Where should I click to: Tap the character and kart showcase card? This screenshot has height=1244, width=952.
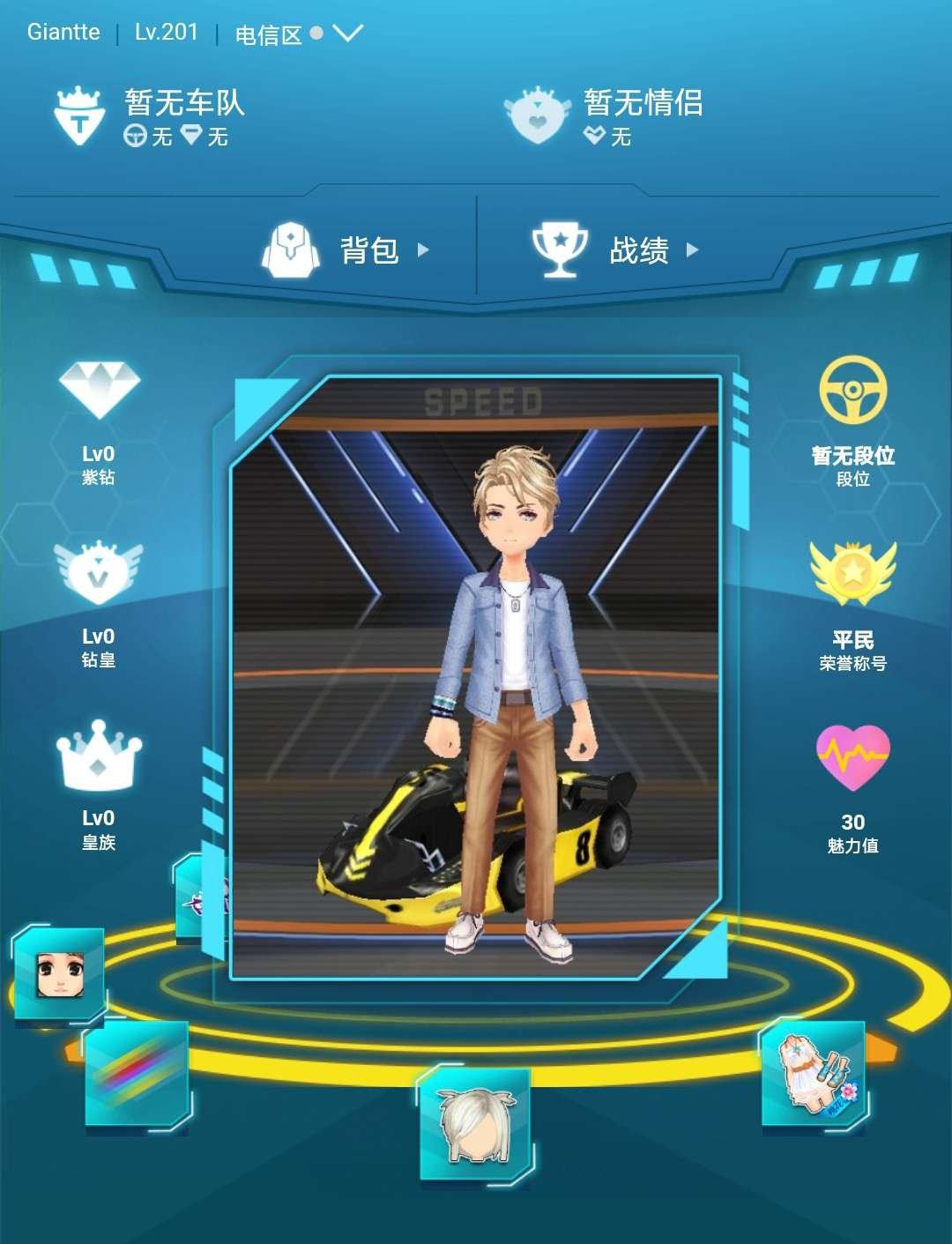click(x=476, y=676)
